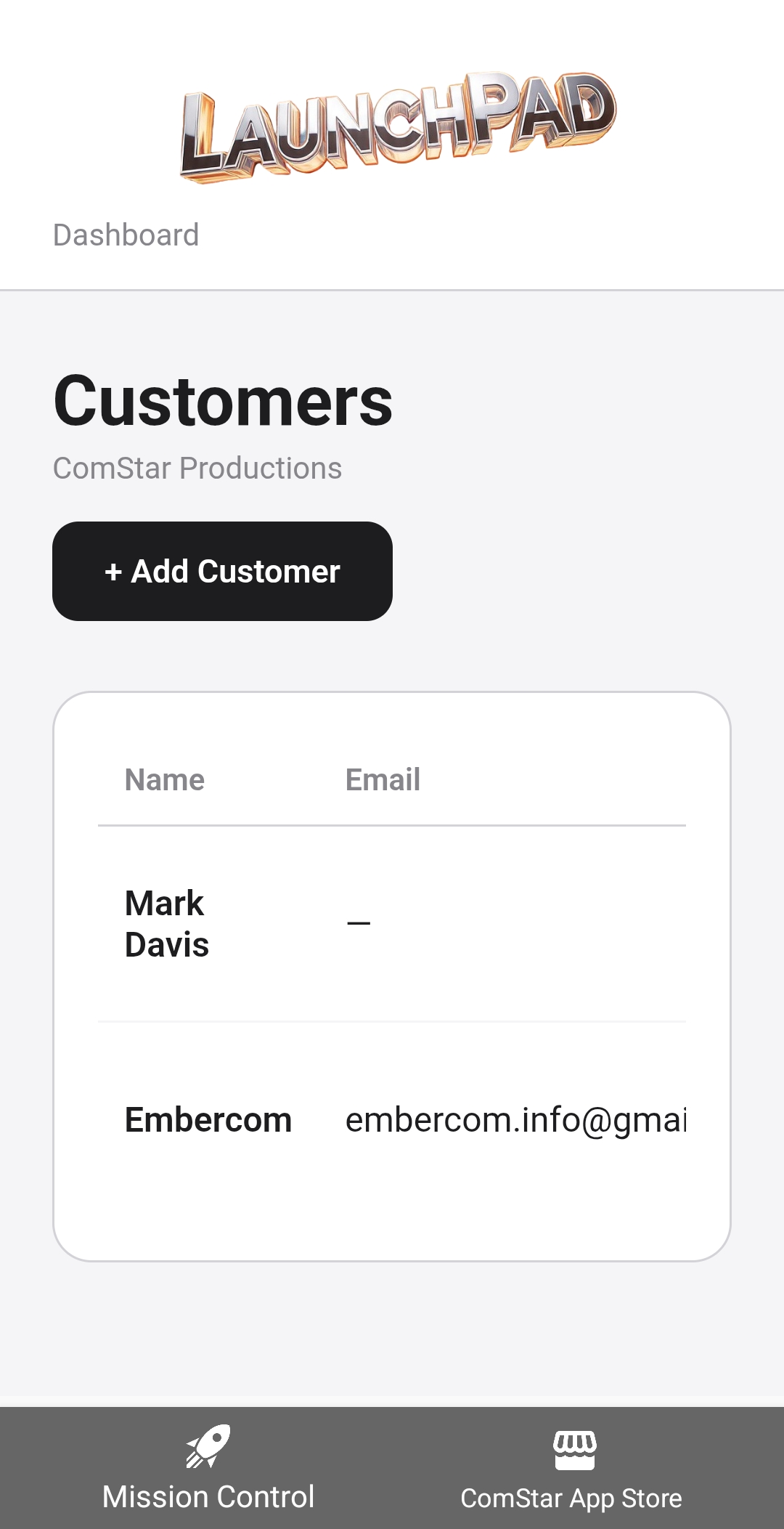Tap the dash in Mark Davis's email cell

(x=358, y=922)
